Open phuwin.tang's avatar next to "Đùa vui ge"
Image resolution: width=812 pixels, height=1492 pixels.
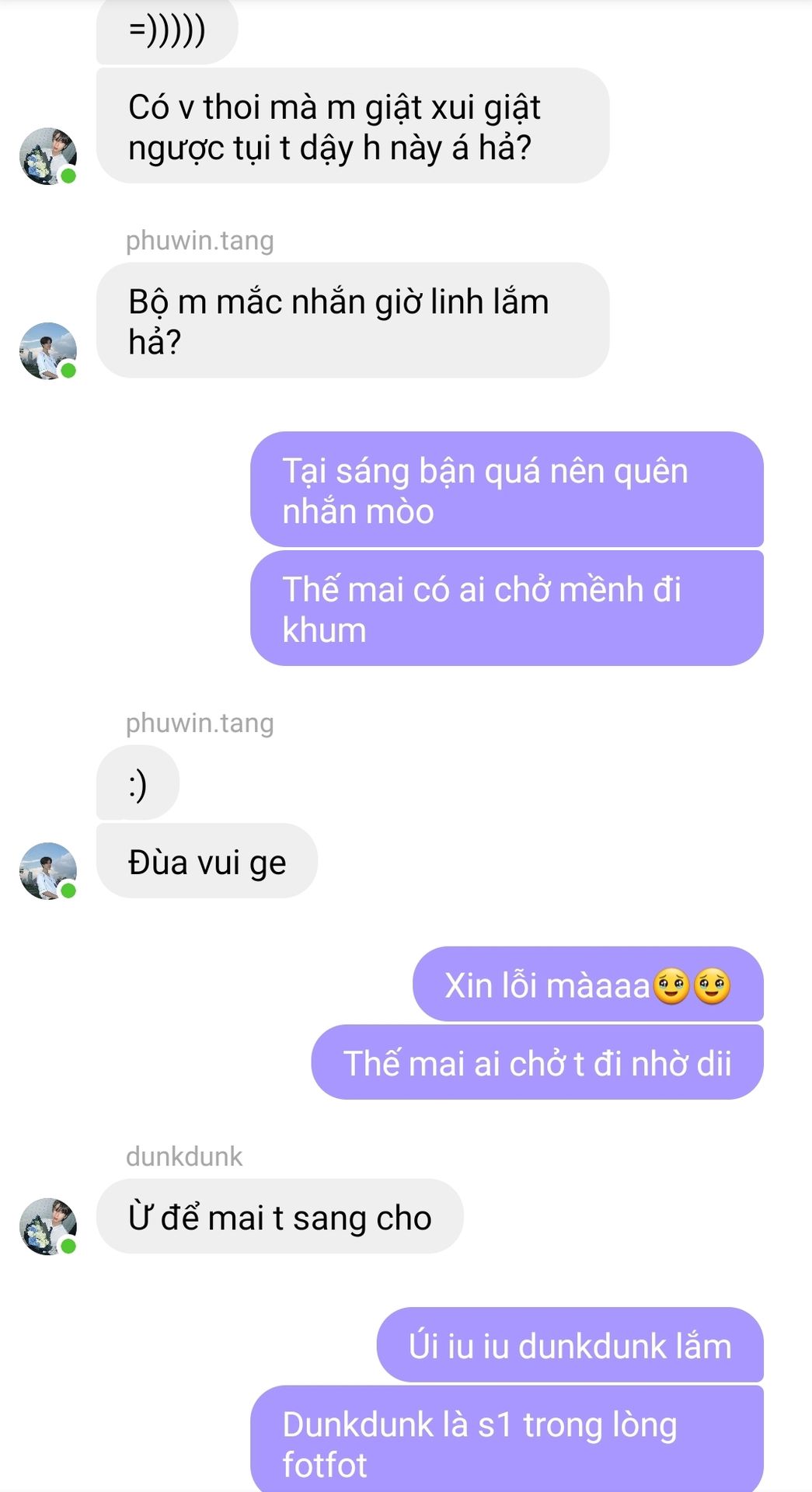(x=48, y=871)
